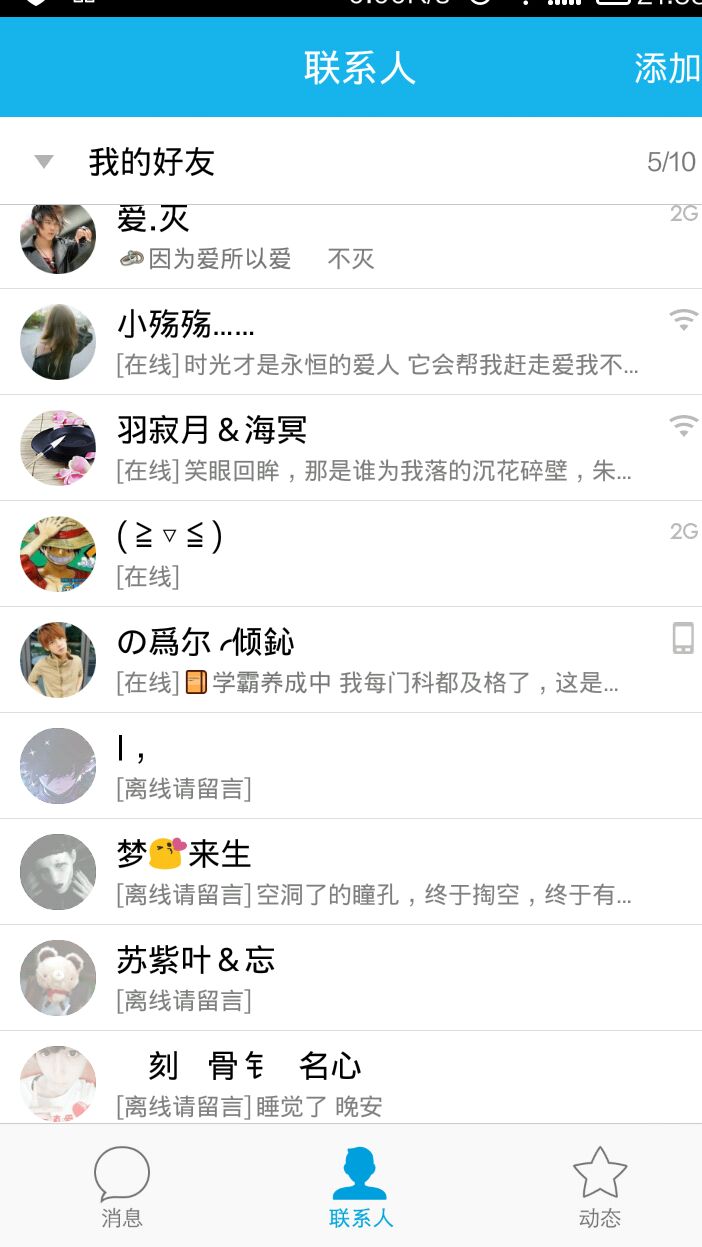Open the contact の爲尔╭倾鈊
The width and height of the screenshot is (702, 1247).
[350, 660]
